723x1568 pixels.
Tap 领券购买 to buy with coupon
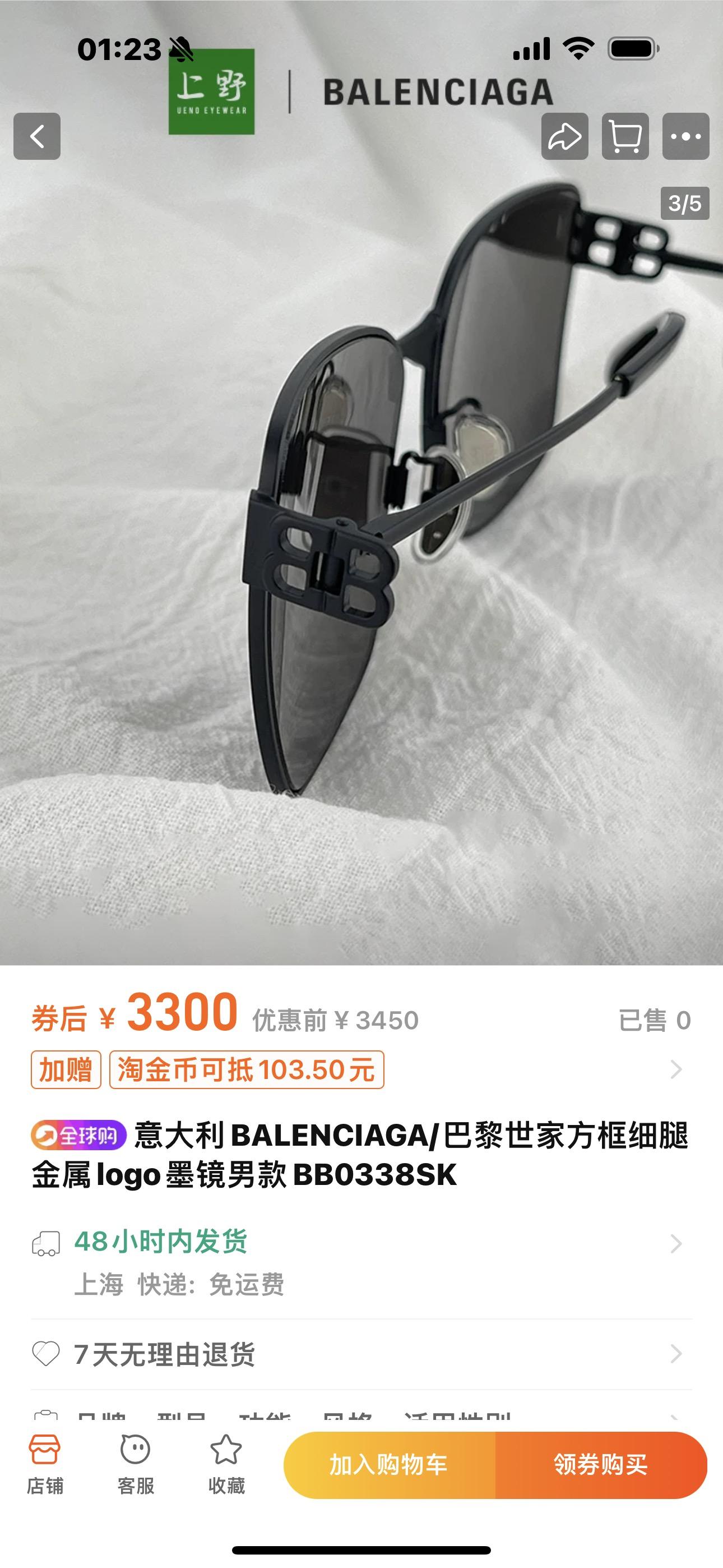(601, 1464)
